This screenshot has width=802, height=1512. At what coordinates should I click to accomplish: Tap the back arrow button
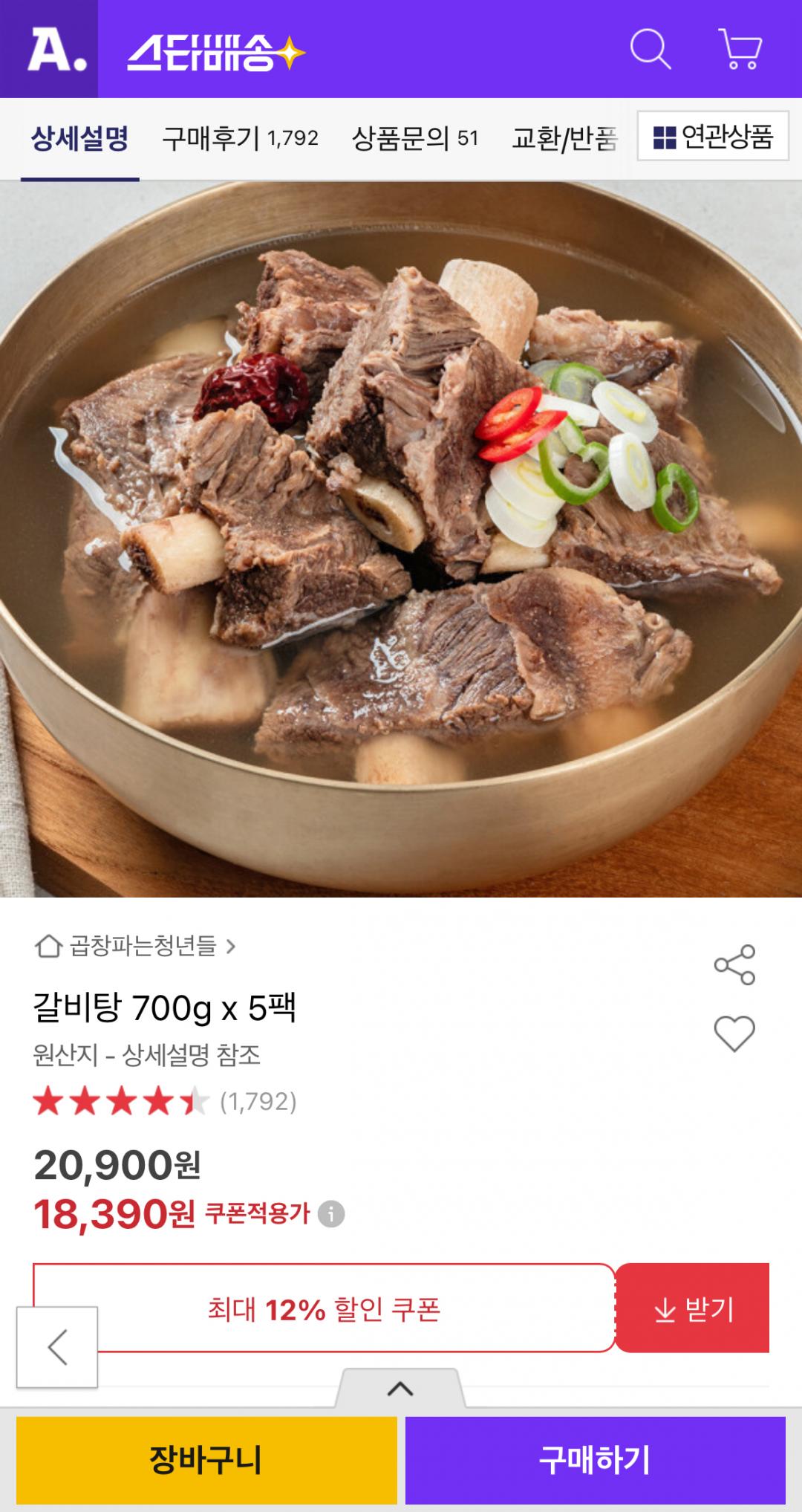(57, 1347)
